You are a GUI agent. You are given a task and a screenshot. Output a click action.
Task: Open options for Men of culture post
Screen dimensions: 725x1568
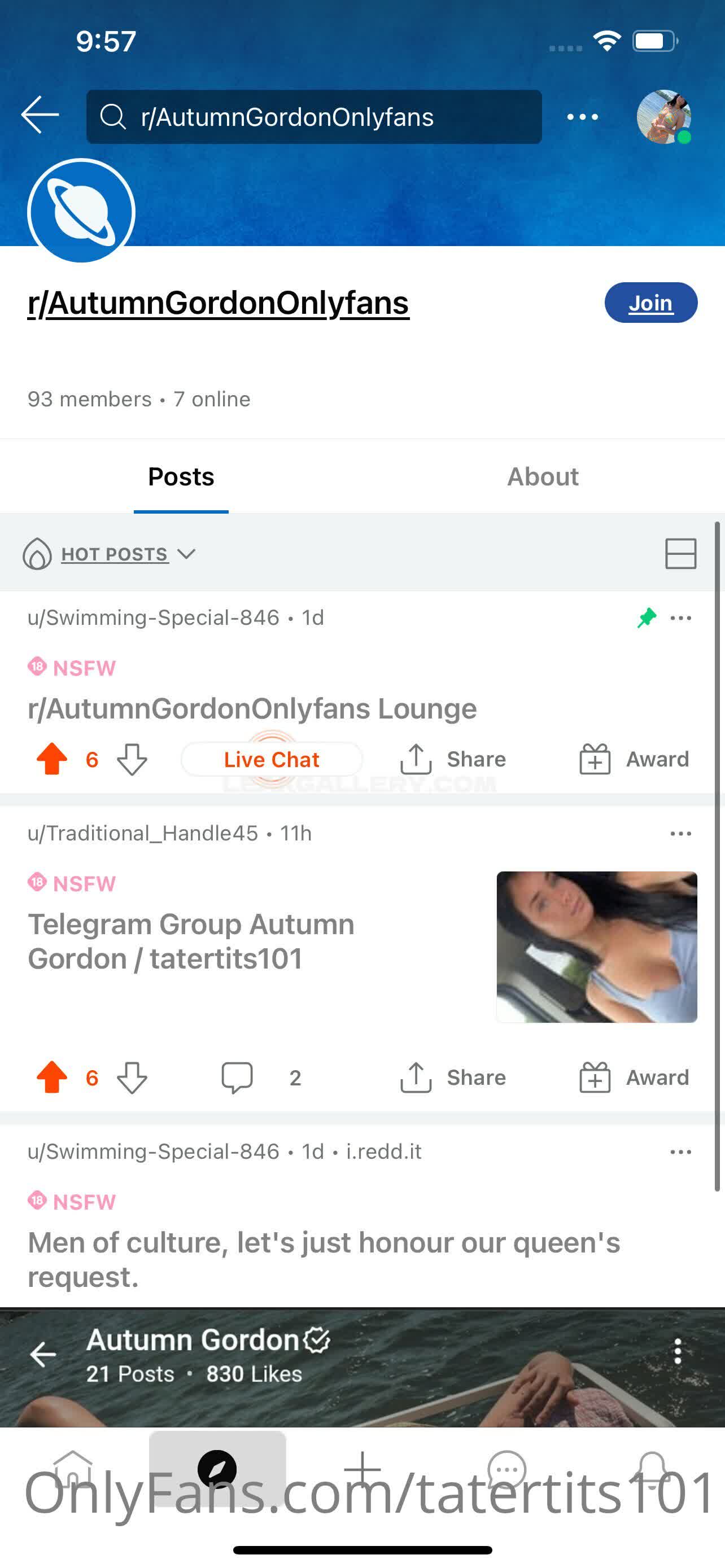pos(680,1151)
